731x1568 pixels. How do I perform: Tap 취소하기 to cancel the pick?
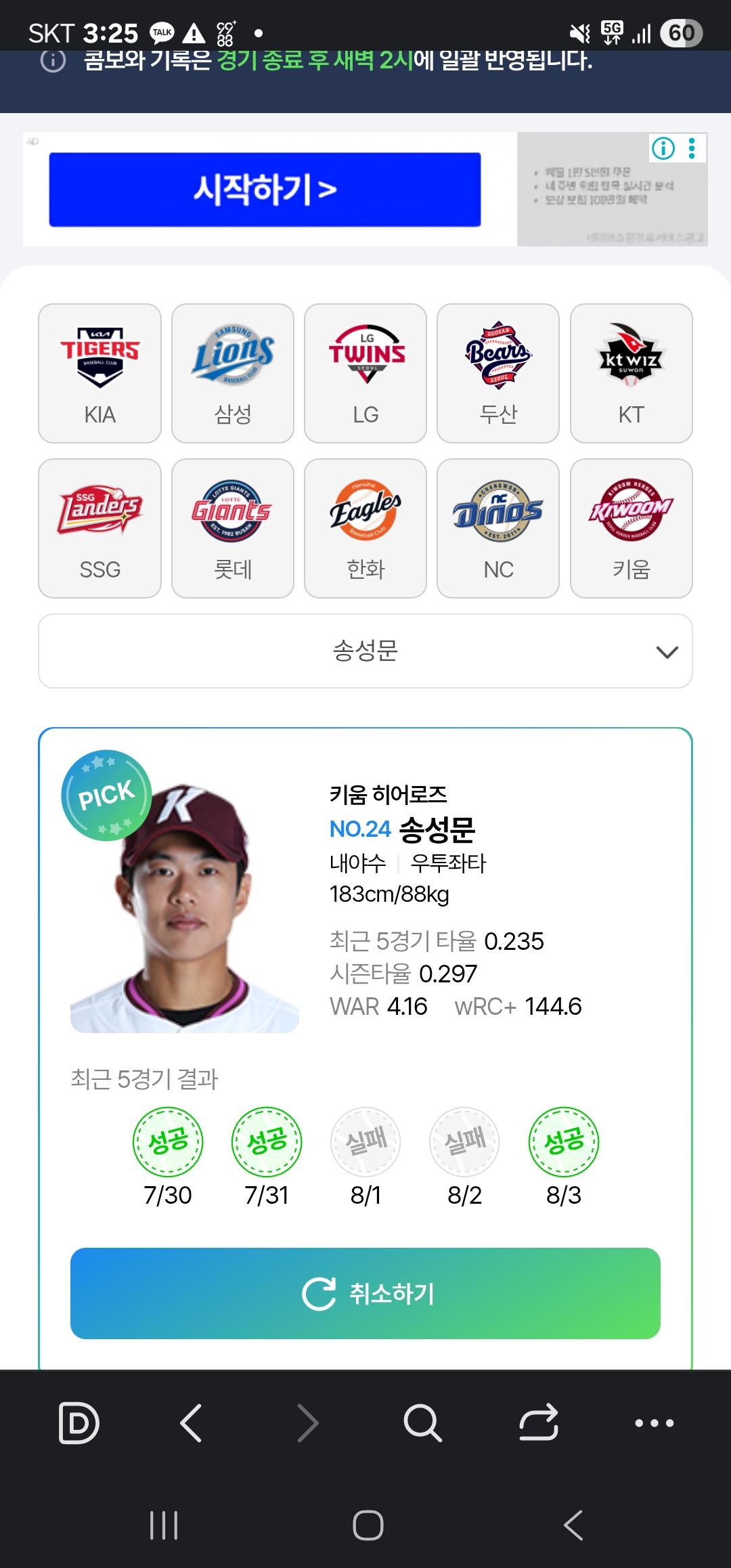[365, 1293]
